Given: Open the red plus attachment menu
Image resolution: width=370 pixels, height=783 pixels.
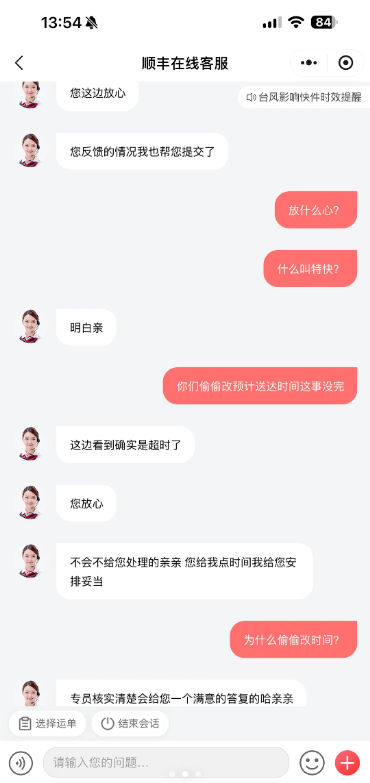Looking at the screenshot, I should pos(348,763).
